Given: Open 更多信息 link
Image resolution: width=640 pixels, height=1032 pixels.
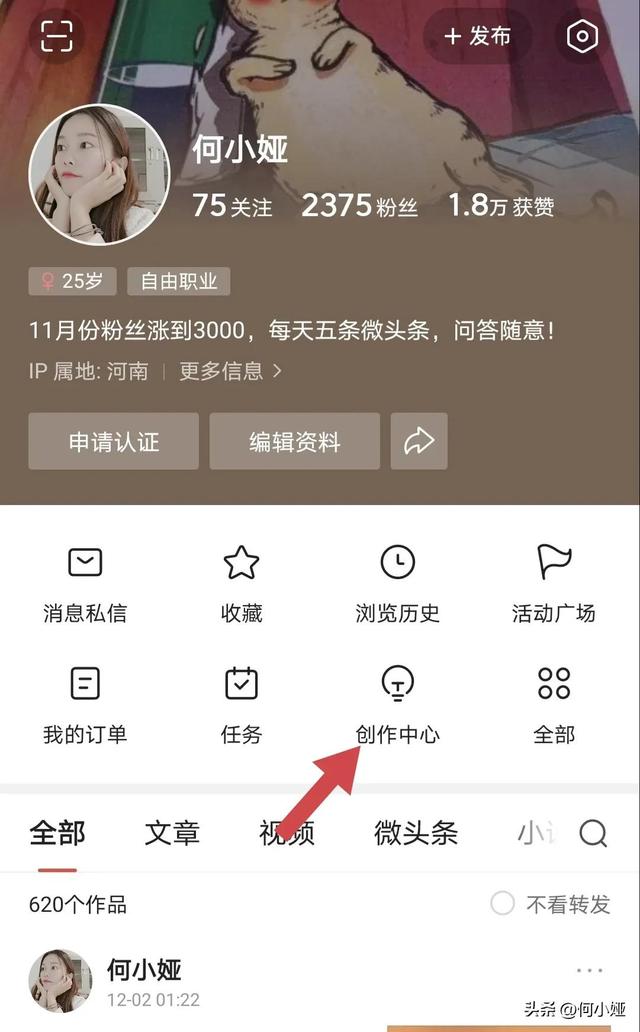Looking at the screenshot, I should tap(230, 371).
